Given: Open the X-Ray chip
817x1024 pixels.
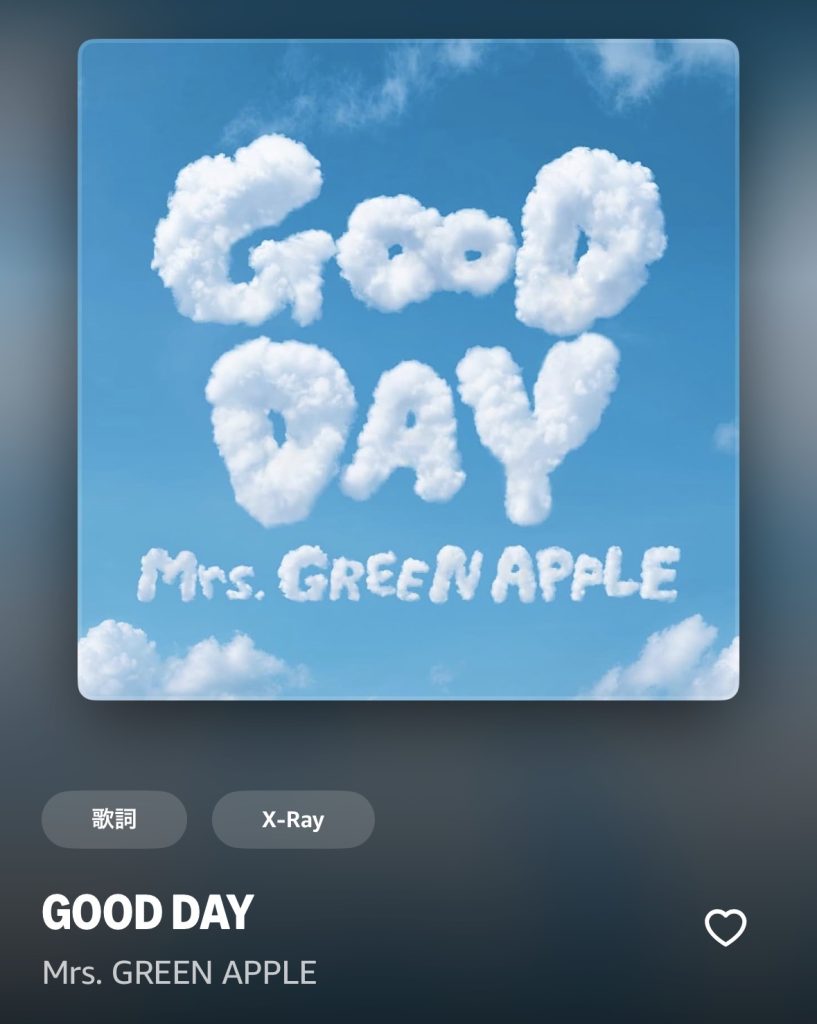Looking at the screenshot, I should click(x=293, y=820).
